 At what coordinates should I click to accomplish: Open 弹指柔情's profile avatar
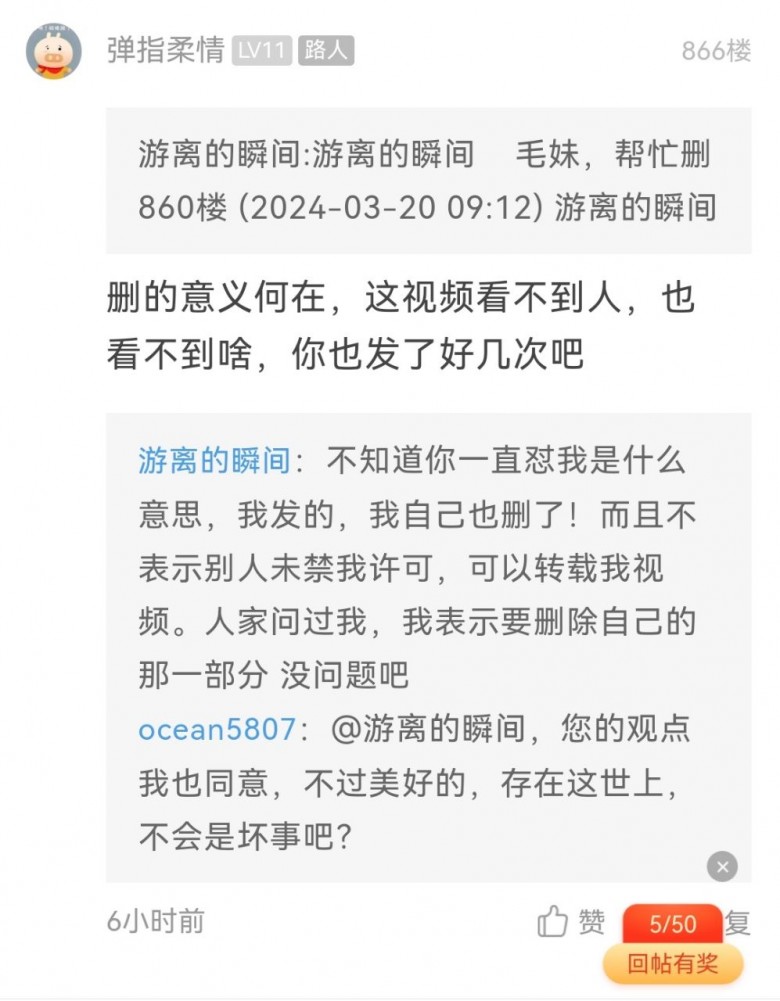(53, 52)
